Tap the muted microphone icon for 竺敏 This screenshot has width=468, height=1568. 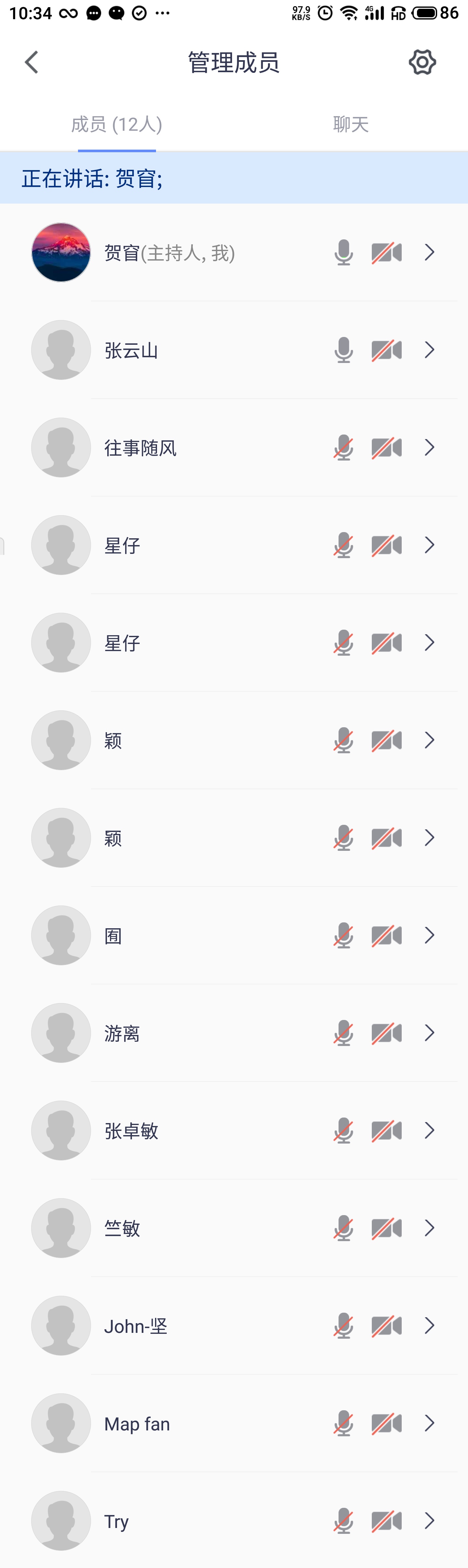pos(343,1228)
